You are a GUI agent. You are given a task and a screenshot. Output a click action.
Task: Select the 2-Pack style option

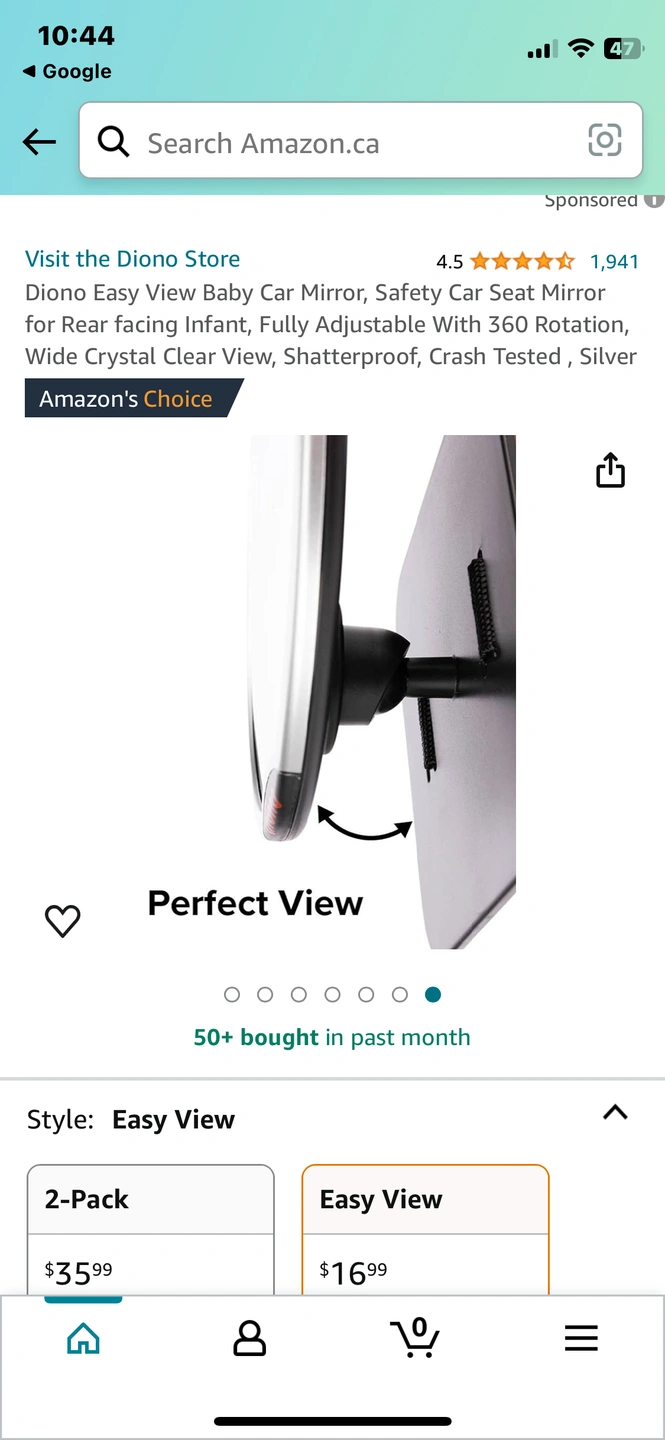pyautogui.click(x=150, y=1230)
